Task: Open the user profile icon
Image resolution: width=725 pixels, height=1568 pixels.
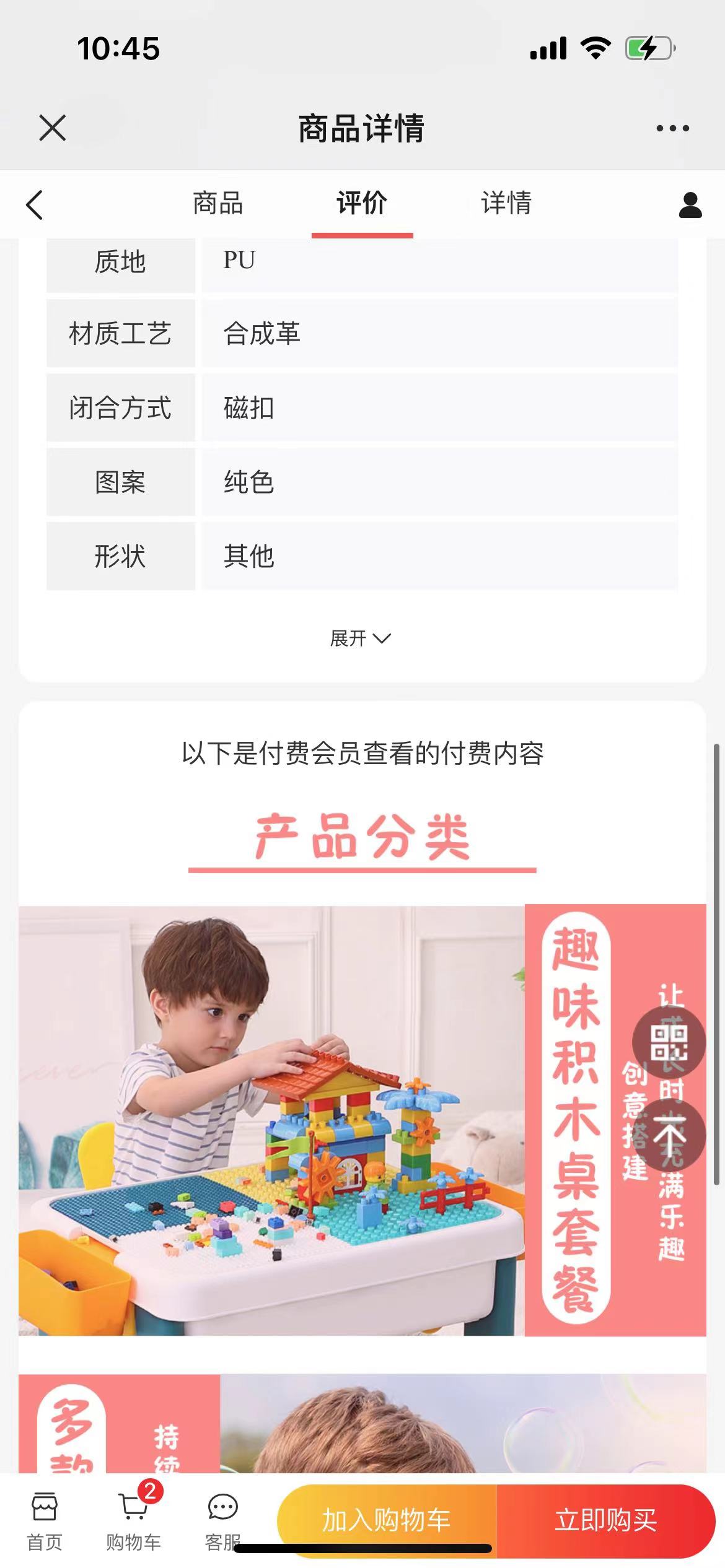Action: tap(690, 204)
